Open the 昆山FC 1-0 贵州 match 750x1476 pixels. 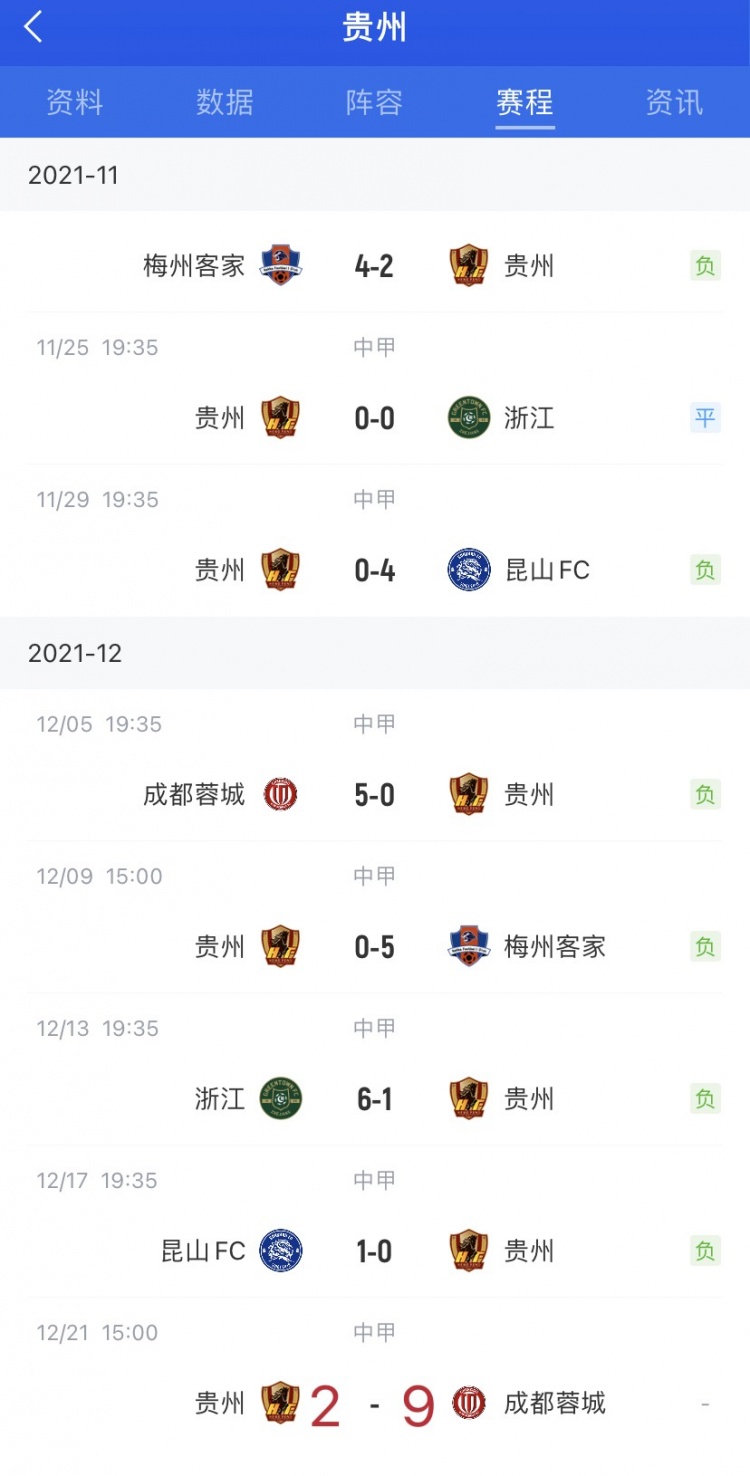[375, 1222]
